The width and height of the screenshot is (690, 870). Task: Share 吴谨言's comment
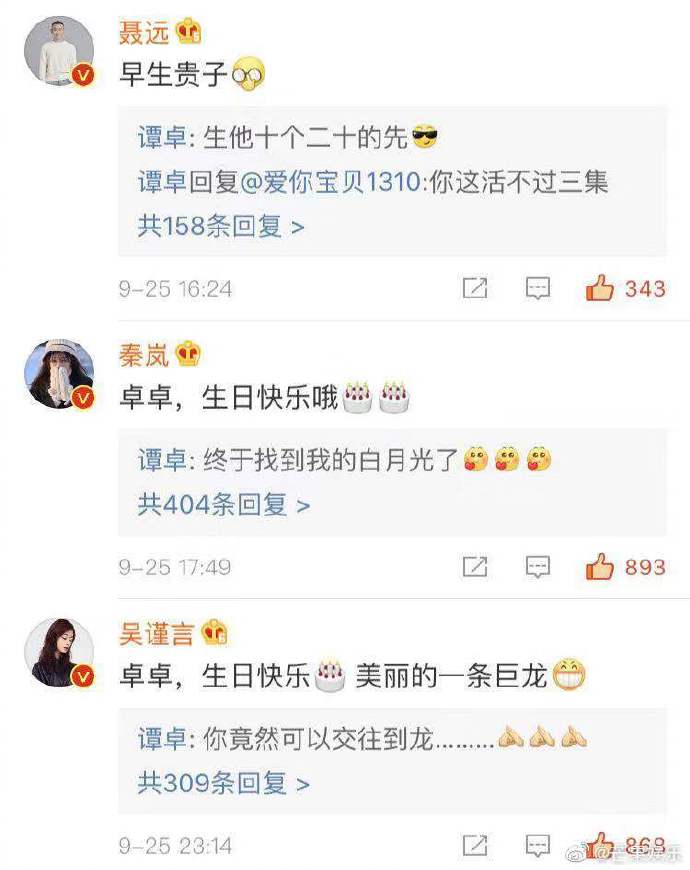pos(475,845)
